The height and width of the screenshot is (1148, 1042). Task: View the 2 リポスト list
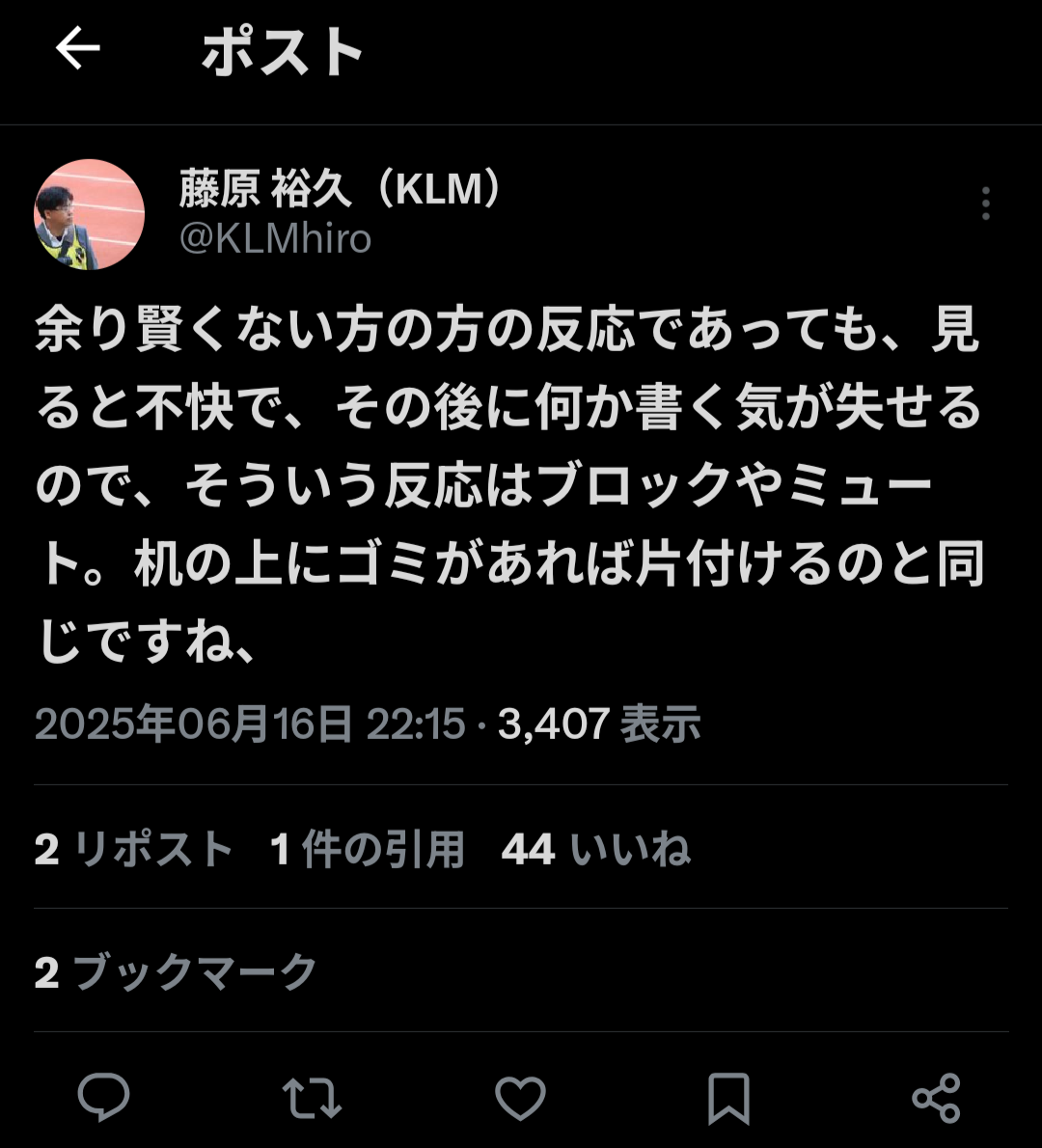point(134,850)
